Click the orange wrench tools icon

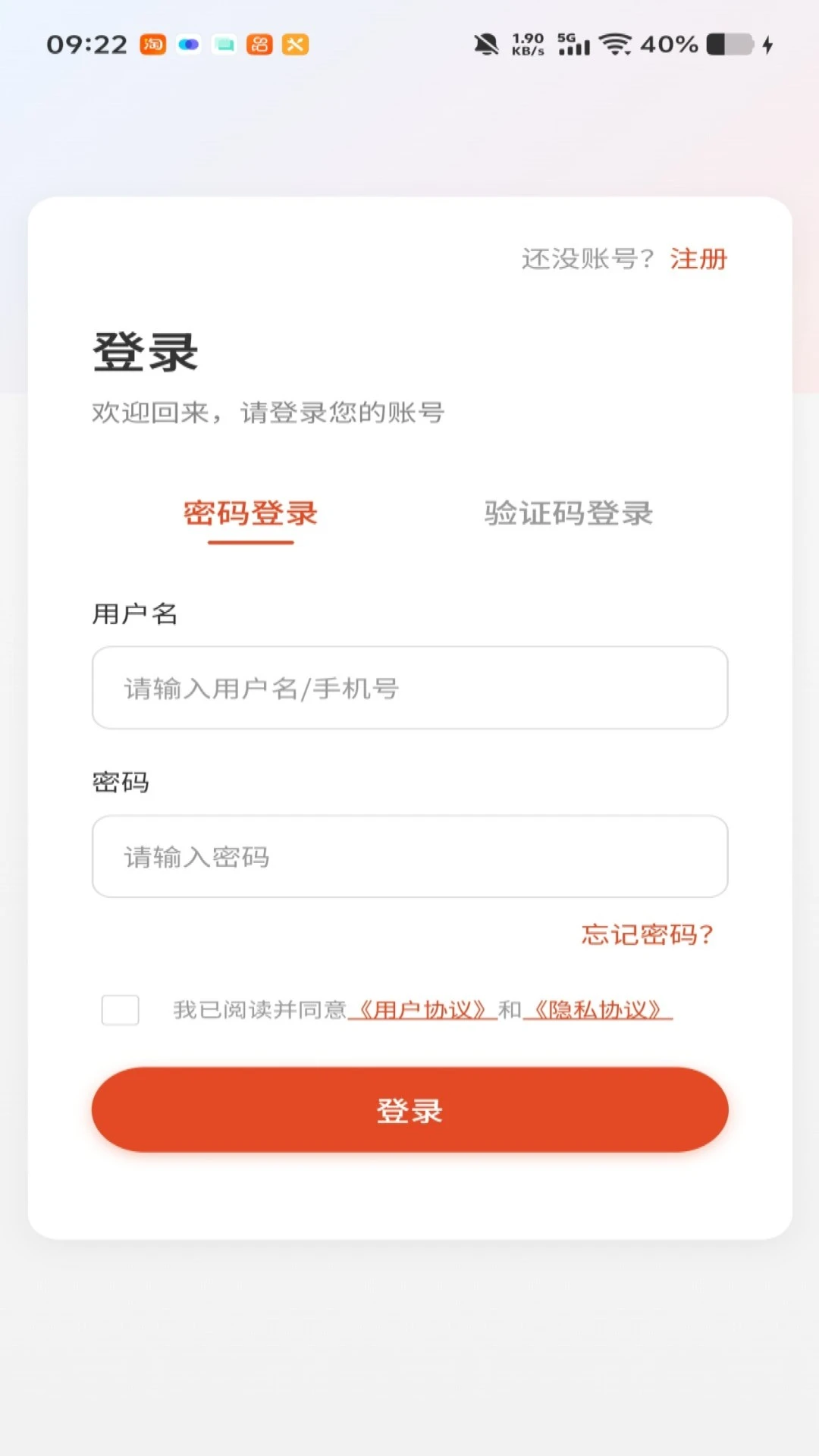tap(296, 45)
